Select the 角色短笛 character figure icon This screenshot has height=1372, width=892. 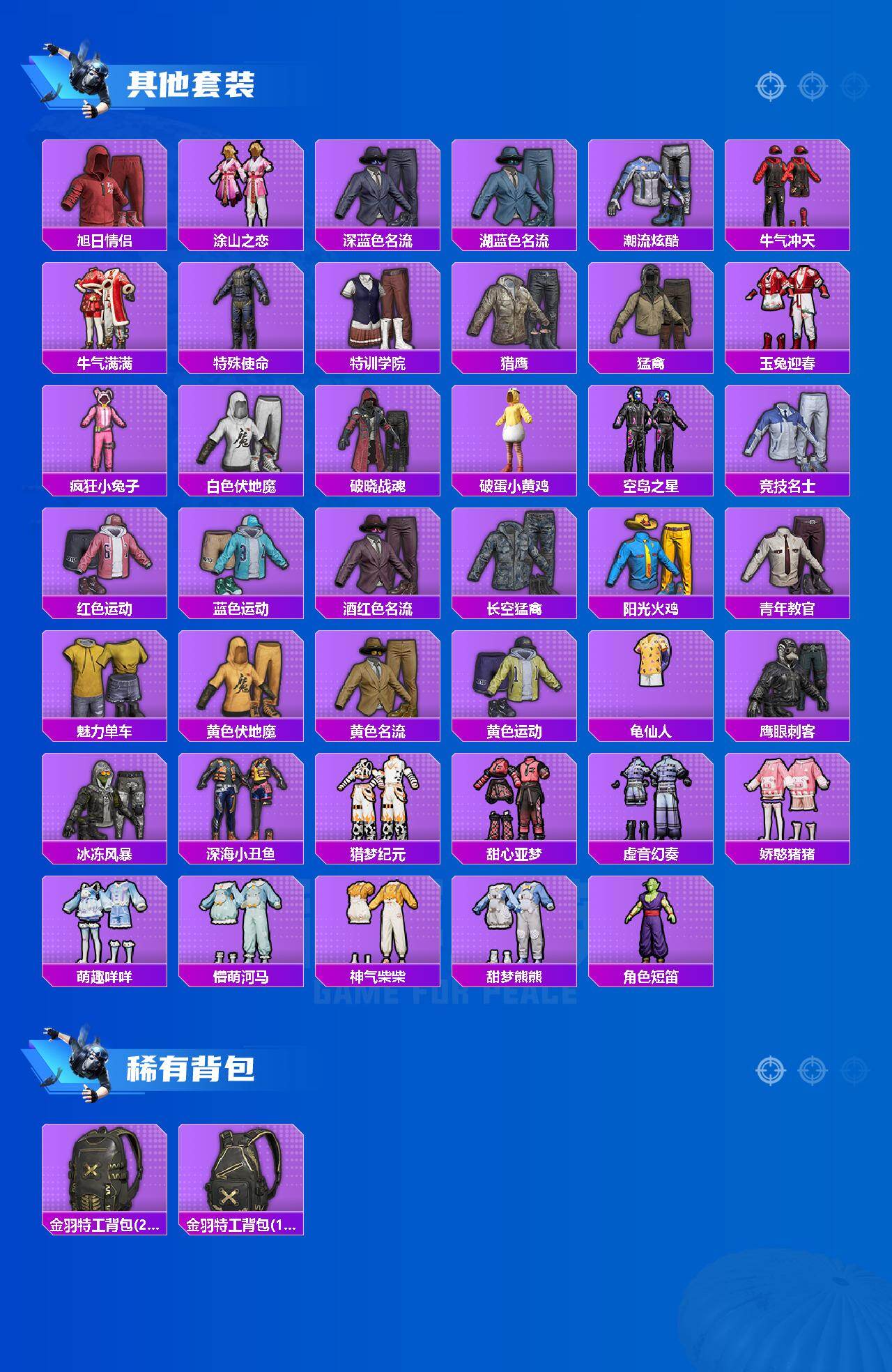click(651, 923)
